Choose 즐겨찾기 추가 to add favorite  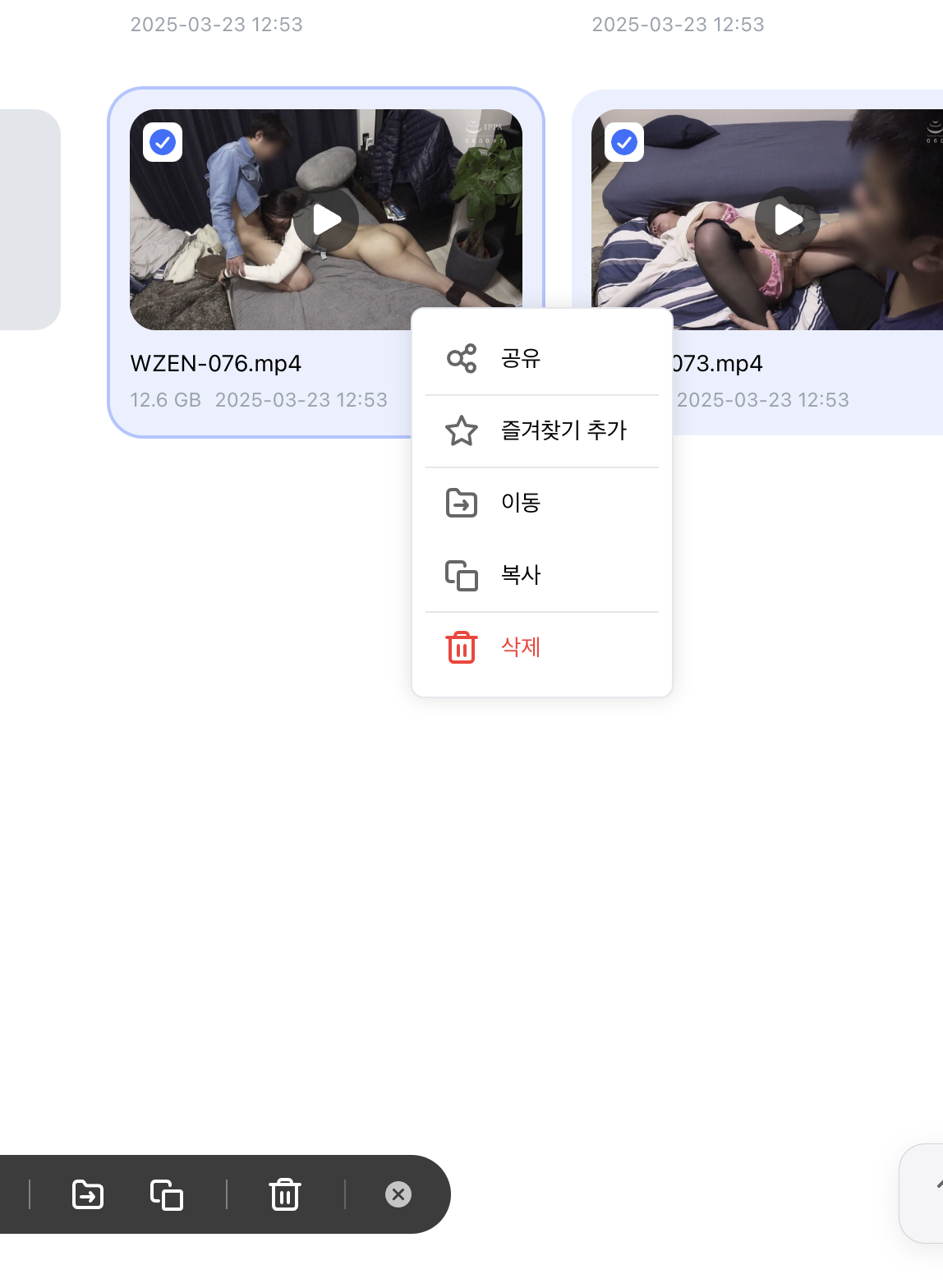[542, 430]
